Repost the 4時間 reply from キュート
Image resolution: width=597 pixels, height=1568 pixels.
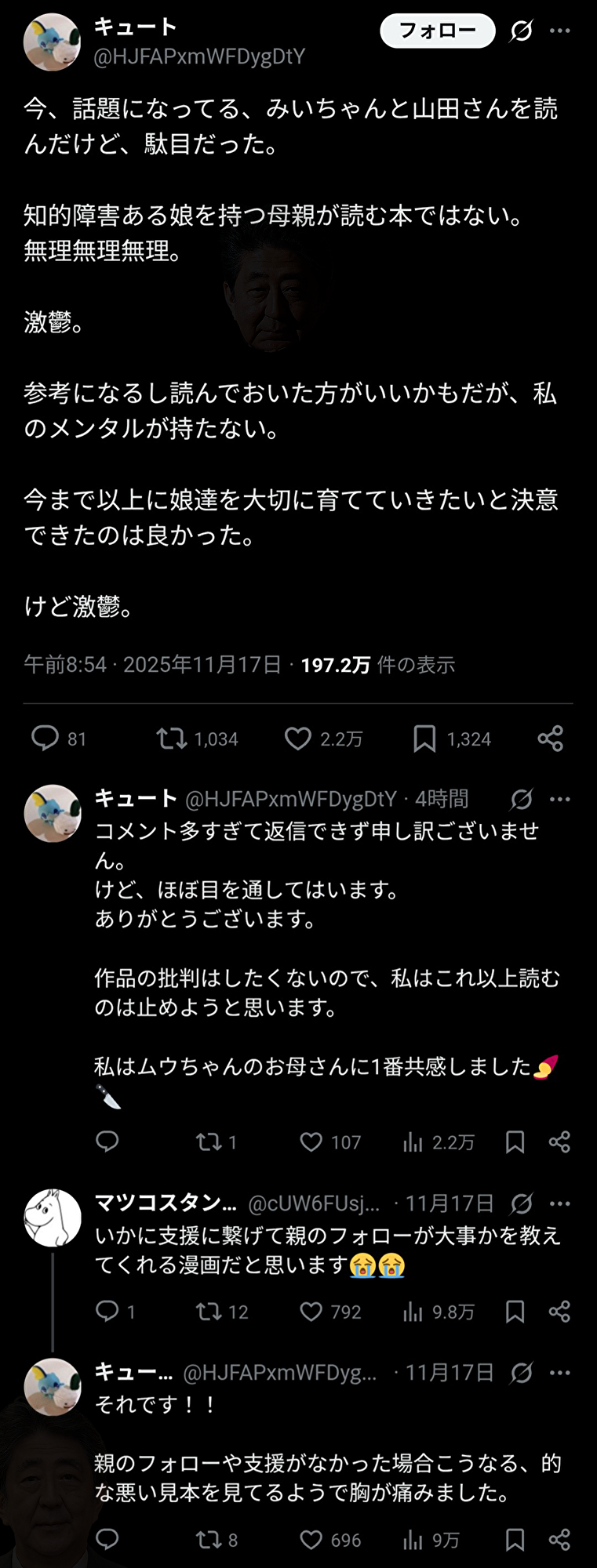209,1142
